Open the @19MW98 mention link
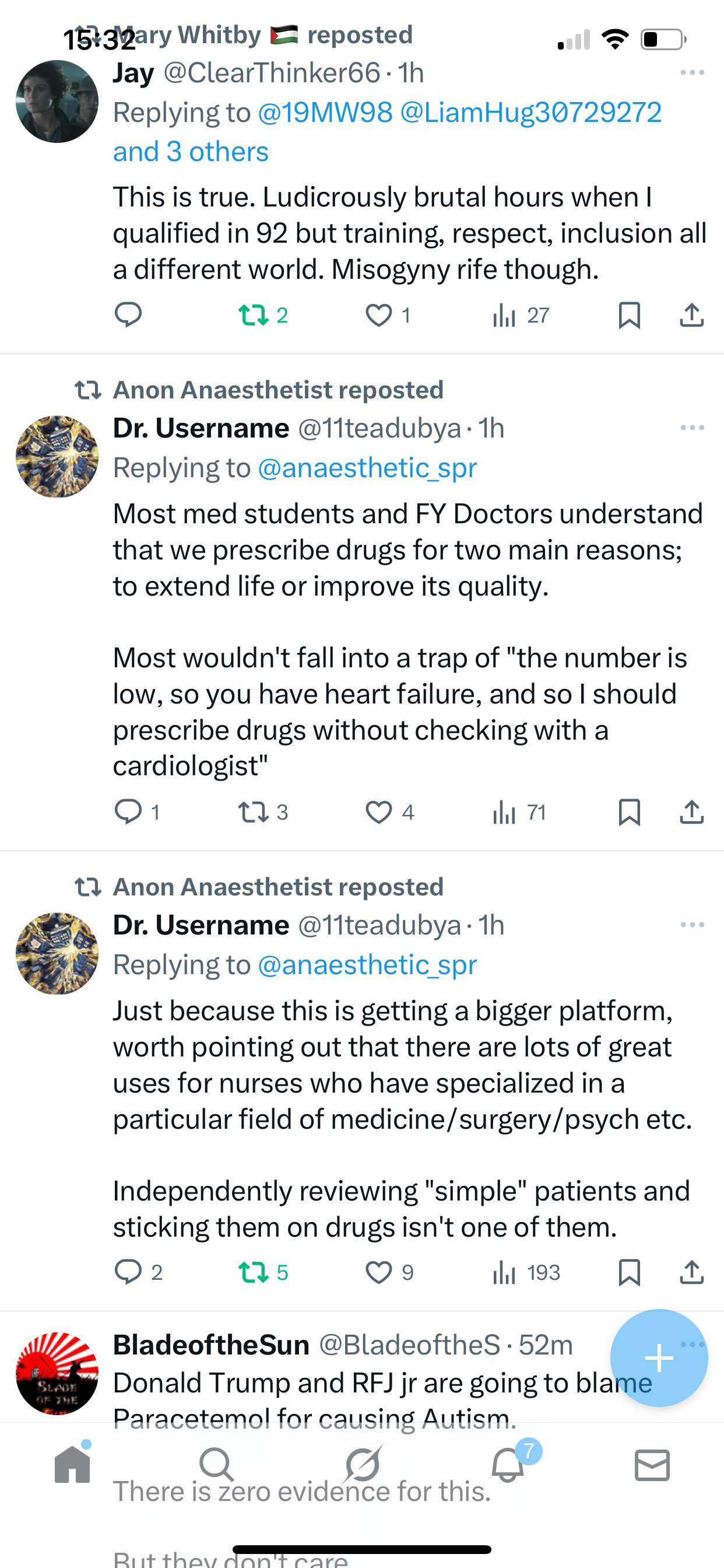724x1568 pixels. (x=325, y=113)
